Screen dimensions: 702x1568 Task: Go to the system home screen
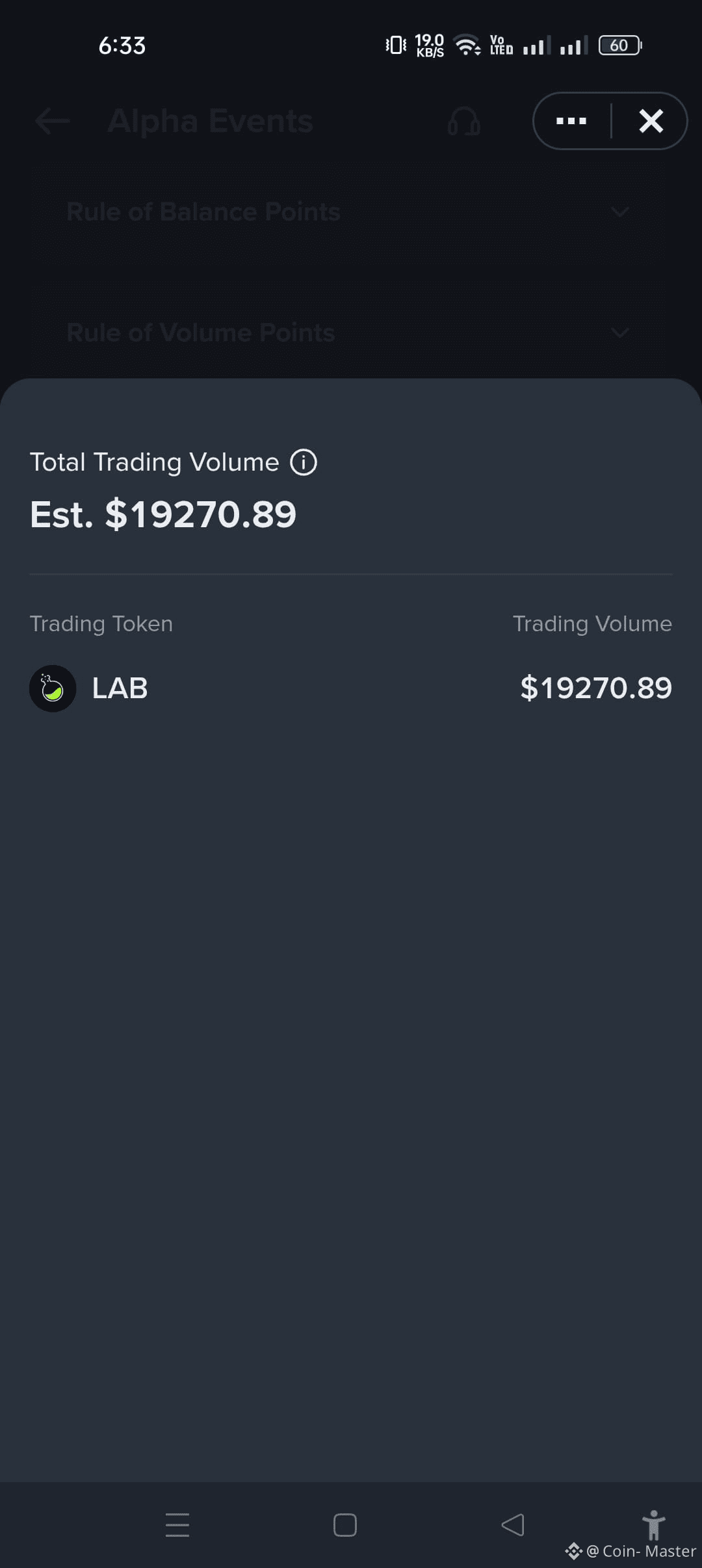[x=345, y=1524]
